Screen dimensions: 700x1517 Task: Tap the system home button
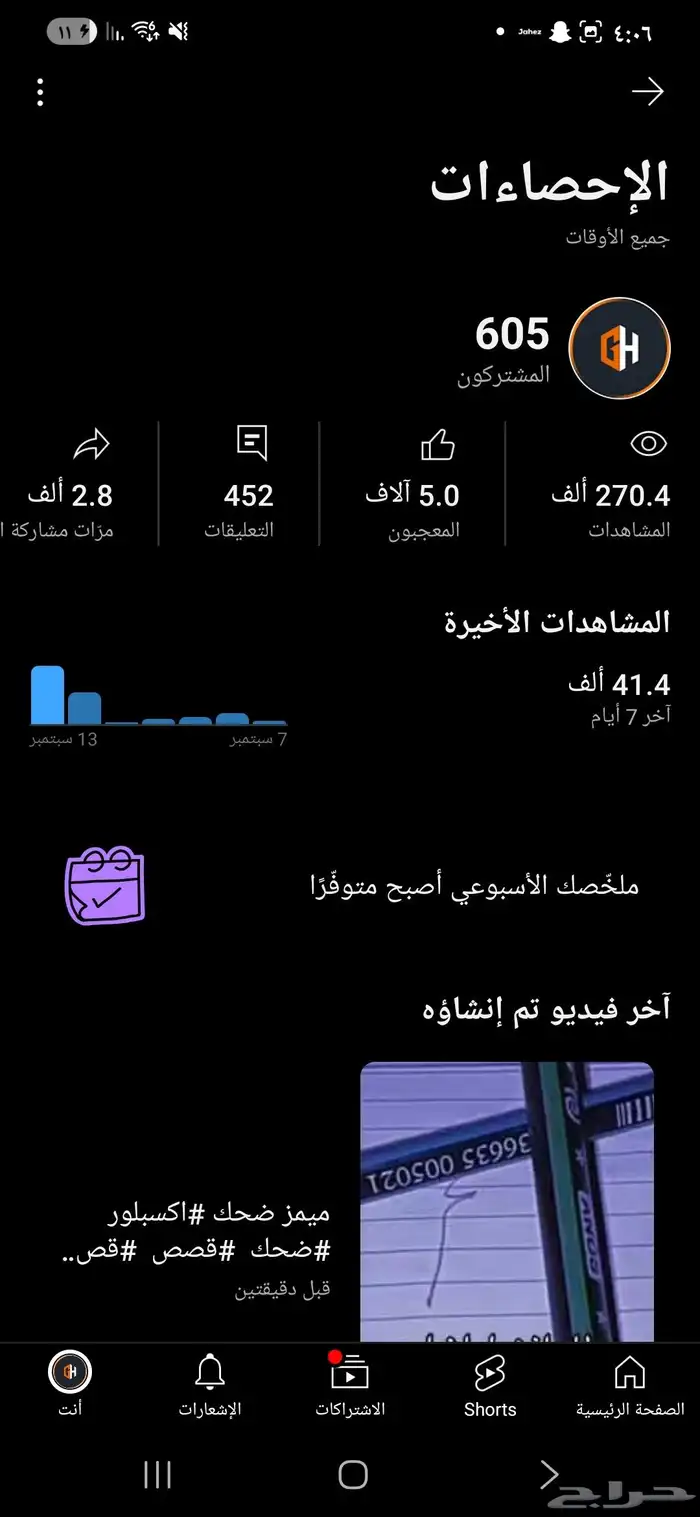tap(353, 1474)
